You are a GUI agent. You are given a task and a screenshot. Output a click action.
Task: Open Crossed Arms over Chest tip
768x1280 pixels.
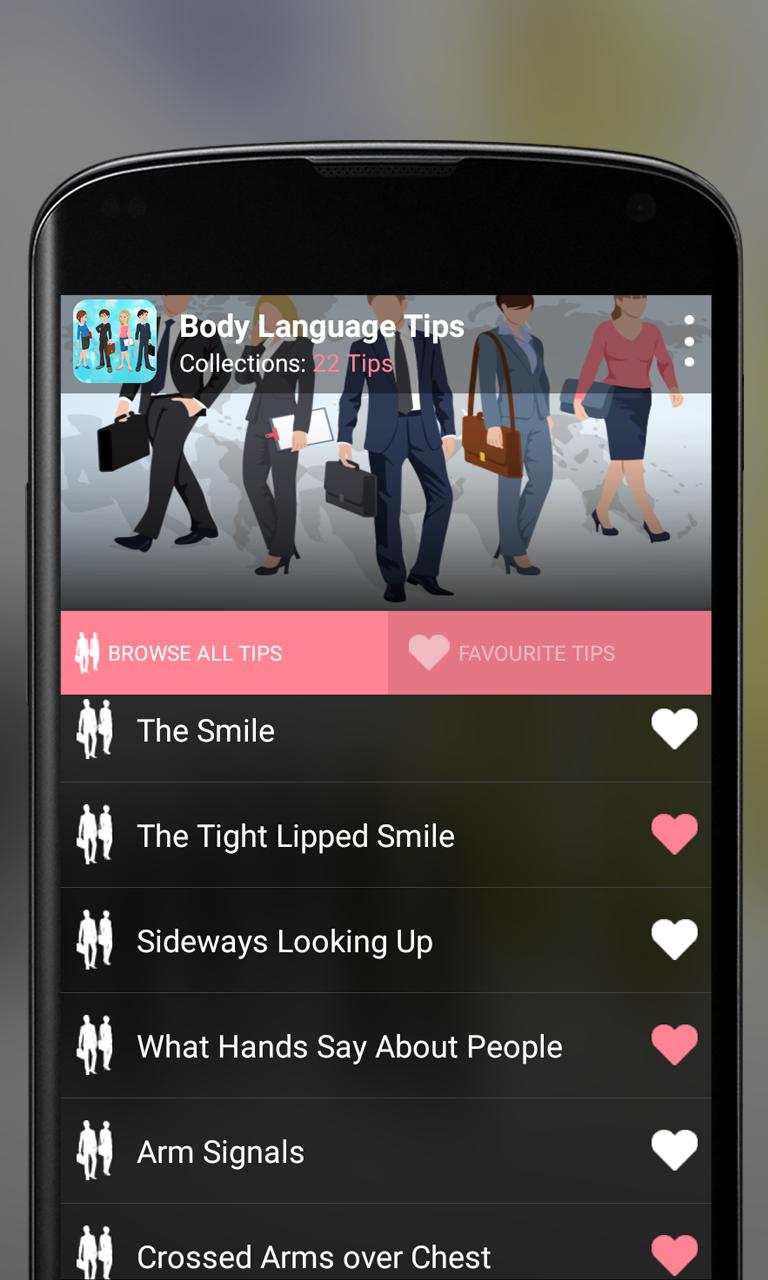pos(313,1256)
